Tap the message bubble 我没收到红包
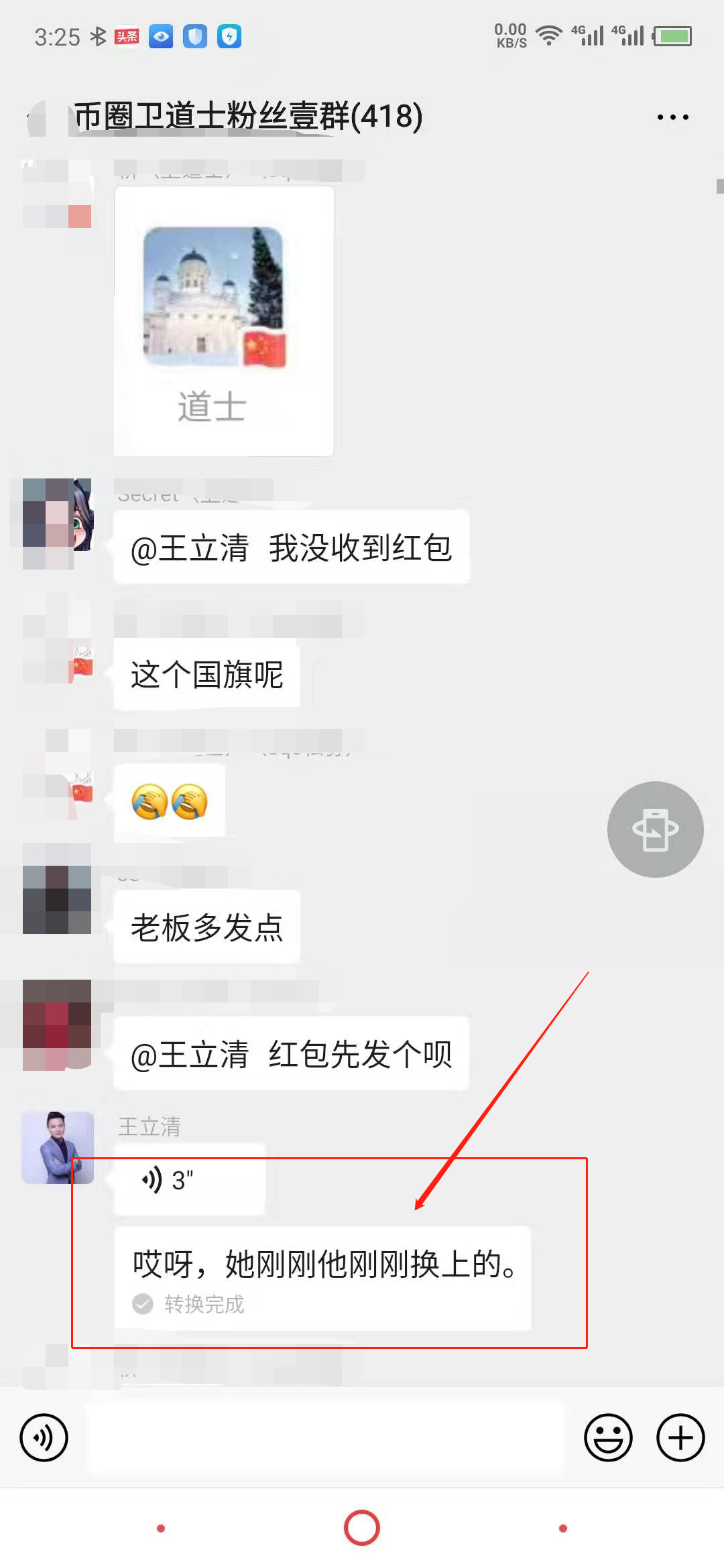 [291, 547]
